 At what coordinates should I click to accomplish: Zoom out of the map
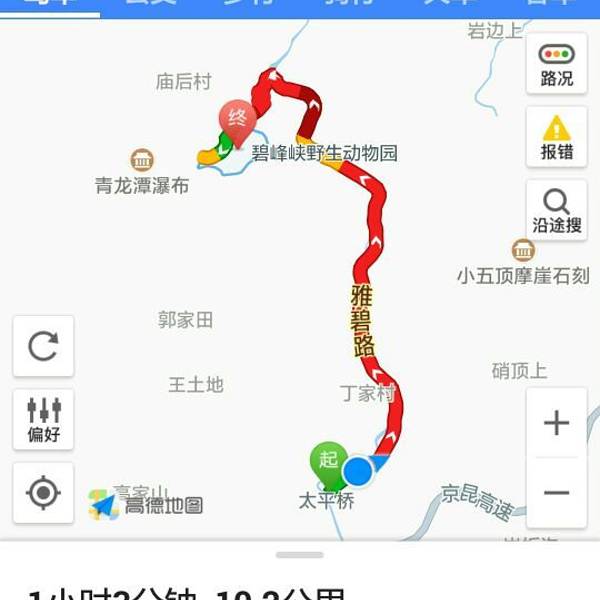(556, 492)
